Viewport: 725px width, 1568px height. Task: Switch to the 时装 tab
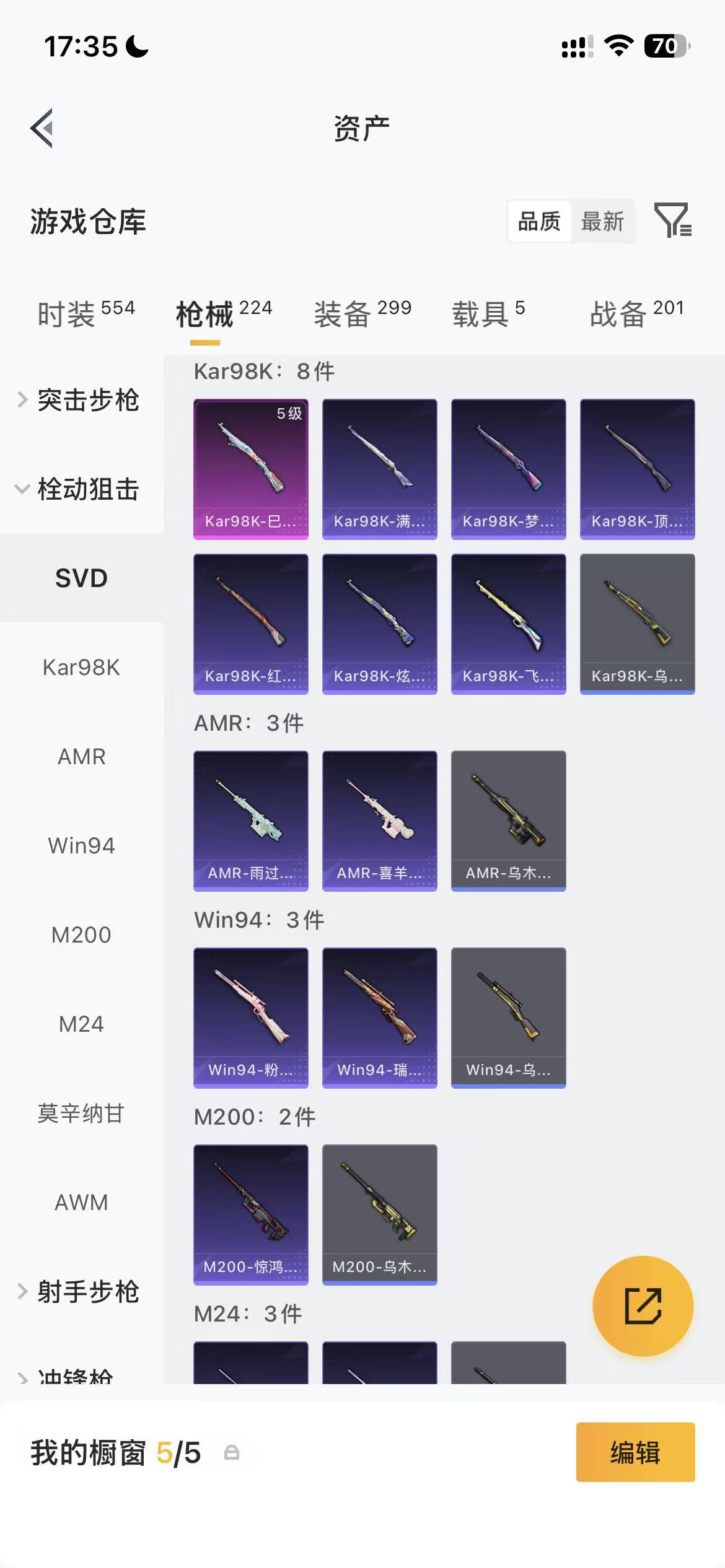[86, 313]
